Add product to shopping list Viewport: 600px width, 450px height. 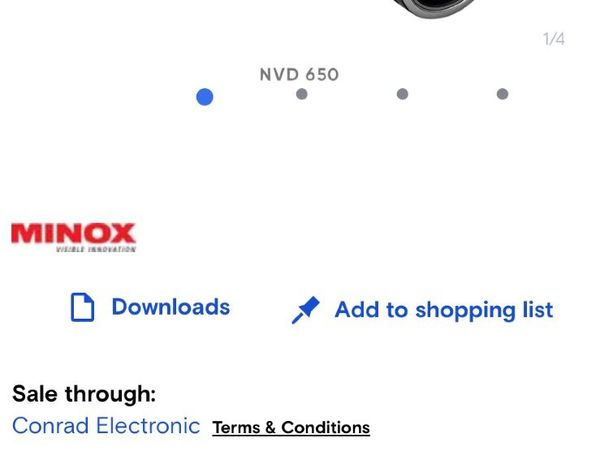point(422,310)
